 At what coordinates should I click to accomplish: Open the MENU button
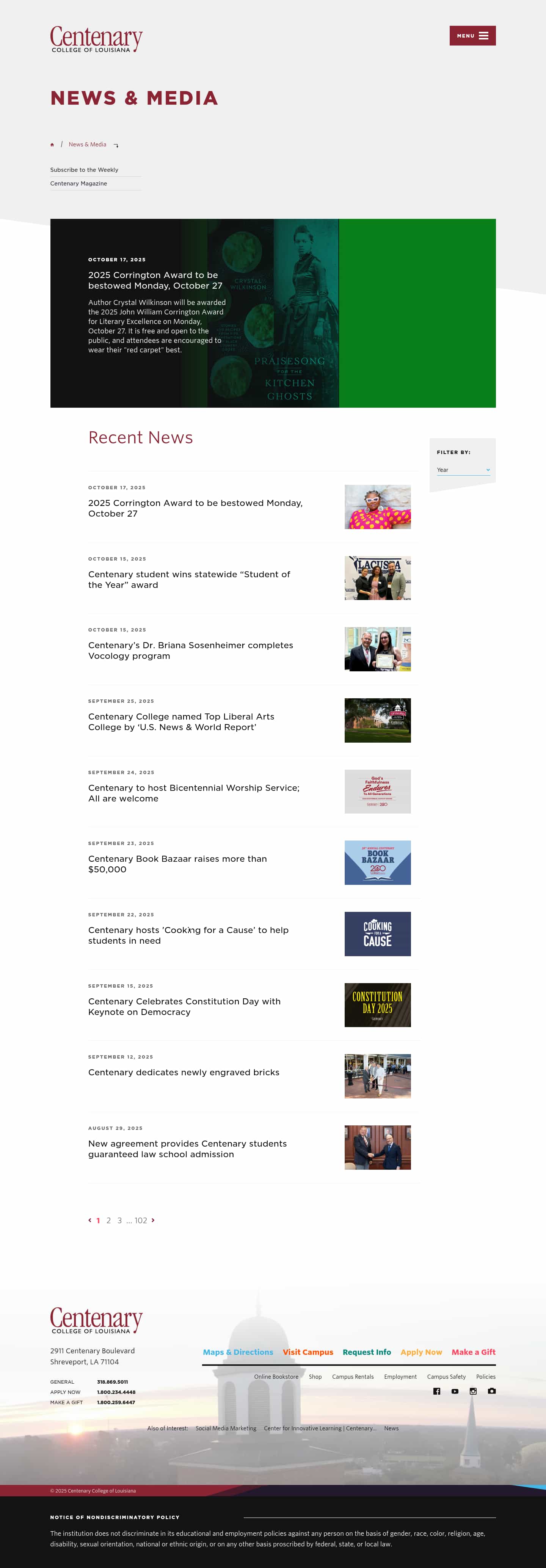pos(472,36)
